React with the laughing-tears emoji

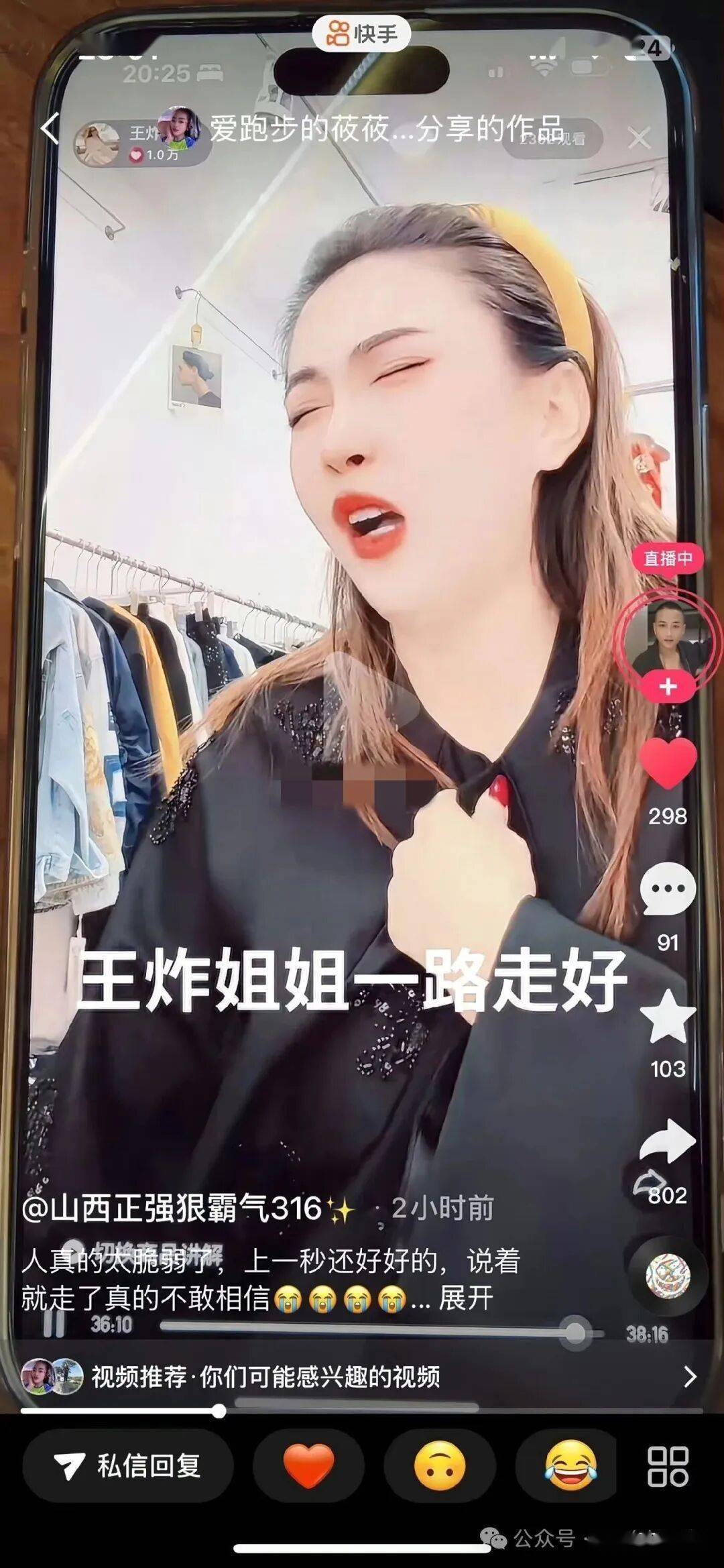coord(570,1465)
